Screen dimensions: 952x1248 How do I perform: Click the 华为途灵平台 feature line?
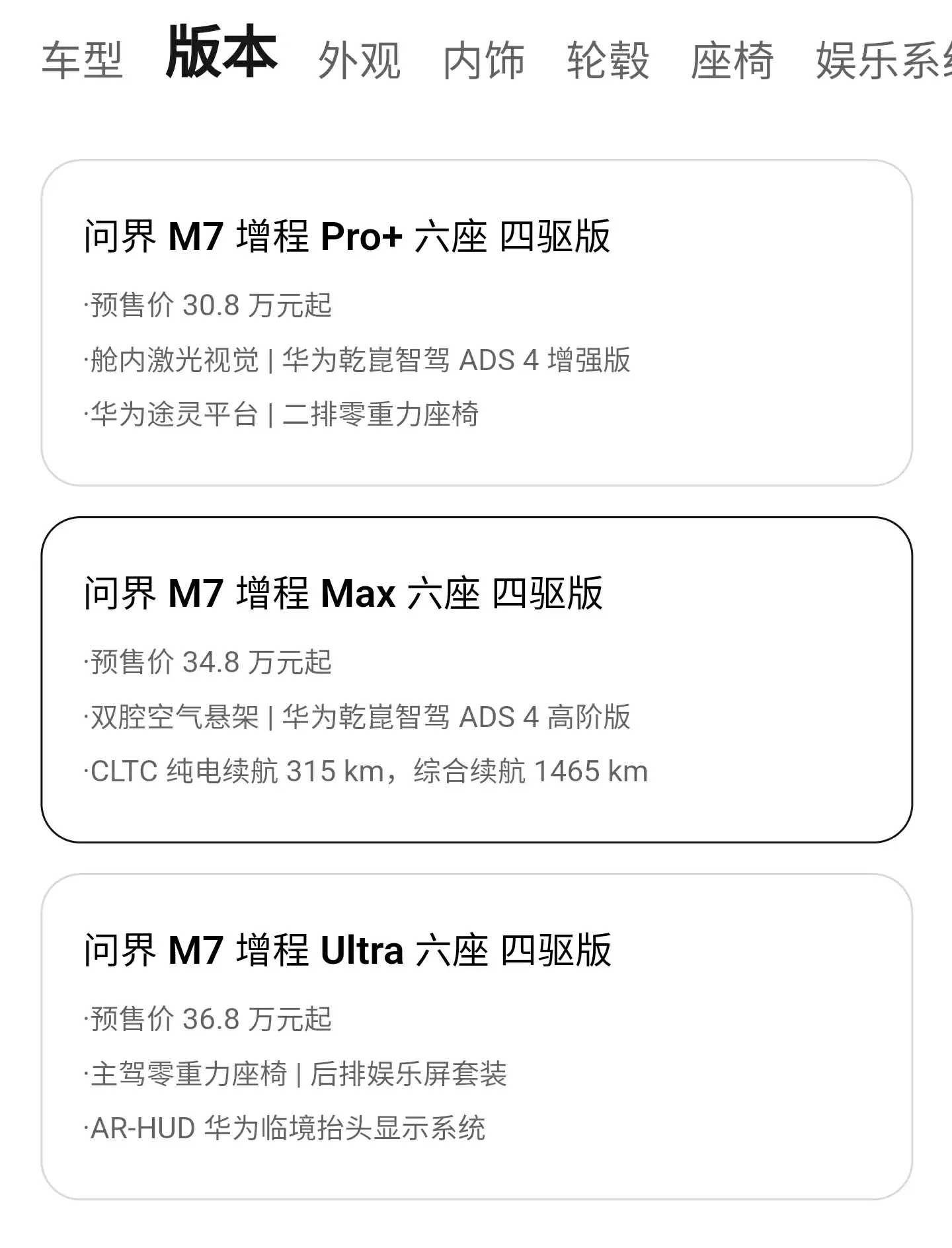point(173,412)
